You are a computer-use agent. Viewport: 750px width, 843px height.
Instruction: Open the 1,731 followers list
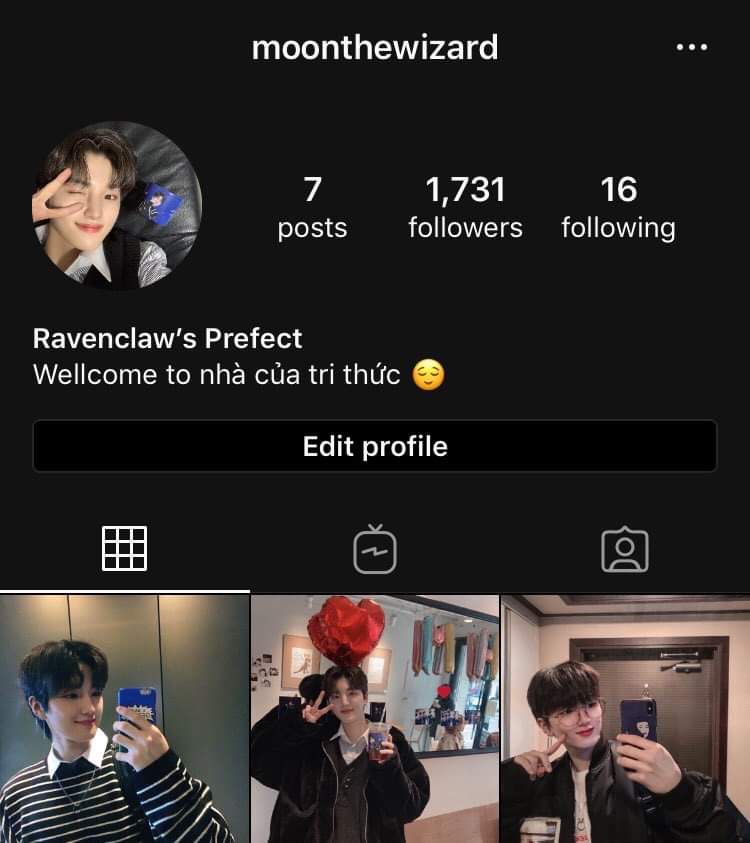tap(465, 207)
